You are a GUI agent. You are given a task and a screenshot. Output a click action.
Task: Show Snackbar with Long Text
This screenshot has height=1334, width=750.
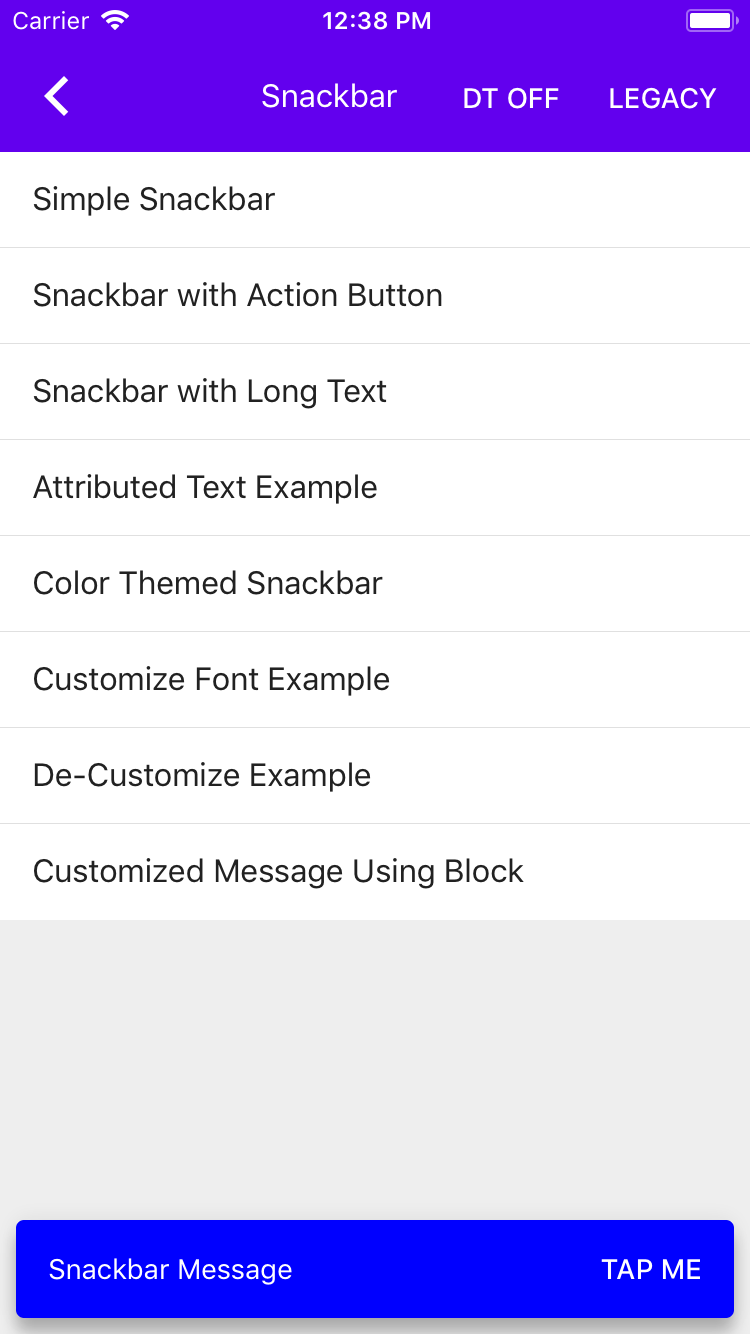209,391
